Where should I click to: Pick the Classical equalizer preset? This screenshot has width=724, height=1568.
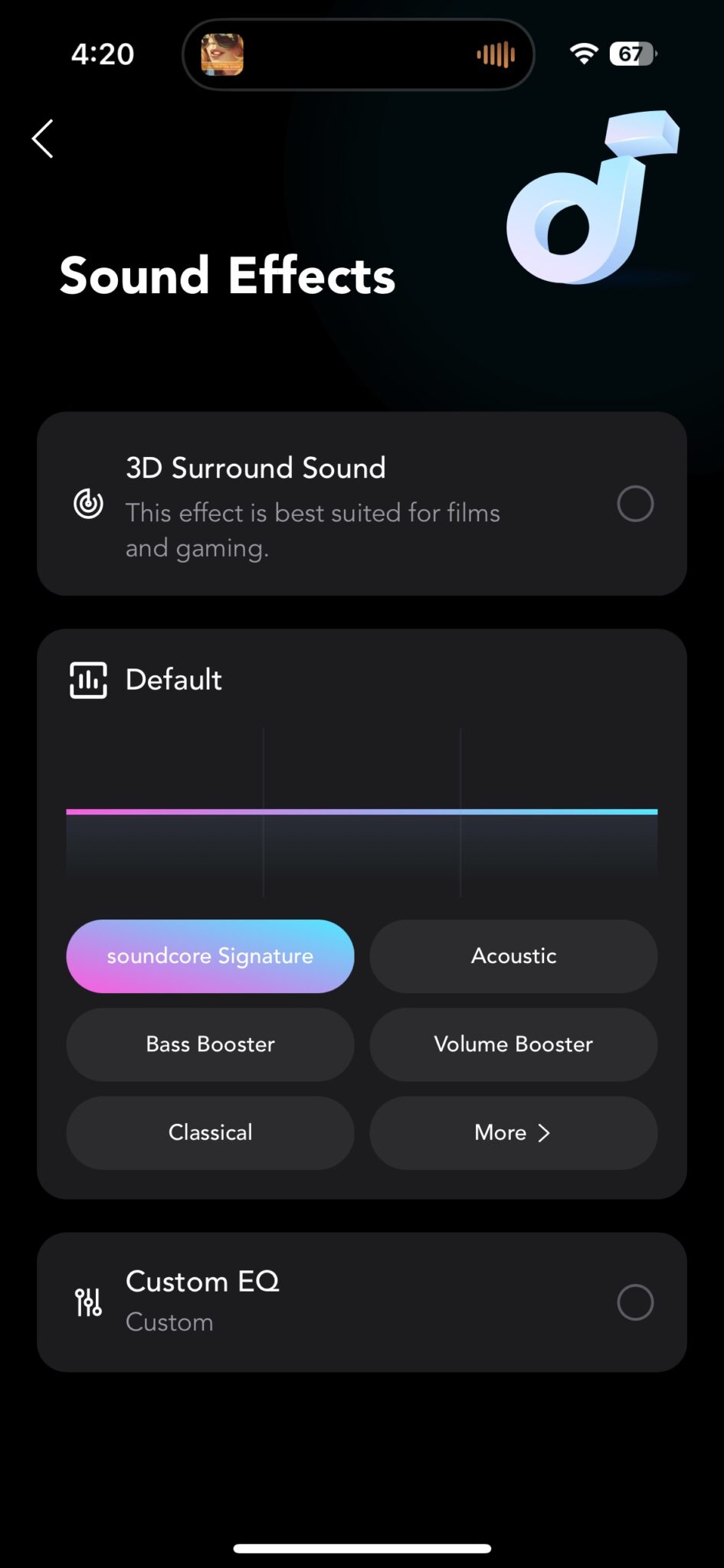[210, 1132]
